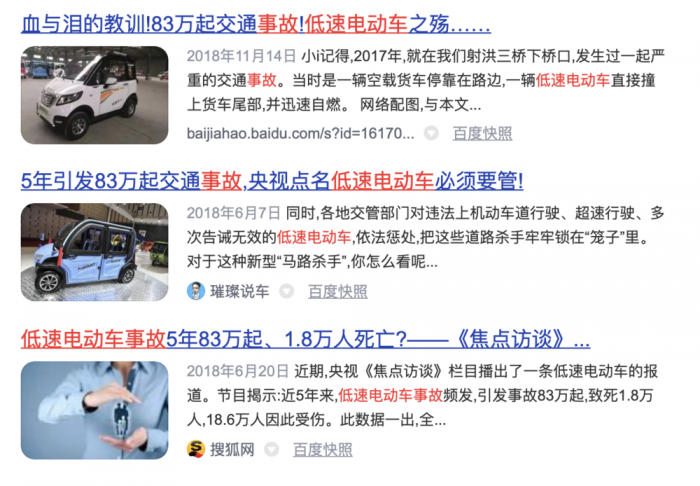
Task: Expand the dropdown arrow beside 璀璨说车
Action: tap(286, 291)
